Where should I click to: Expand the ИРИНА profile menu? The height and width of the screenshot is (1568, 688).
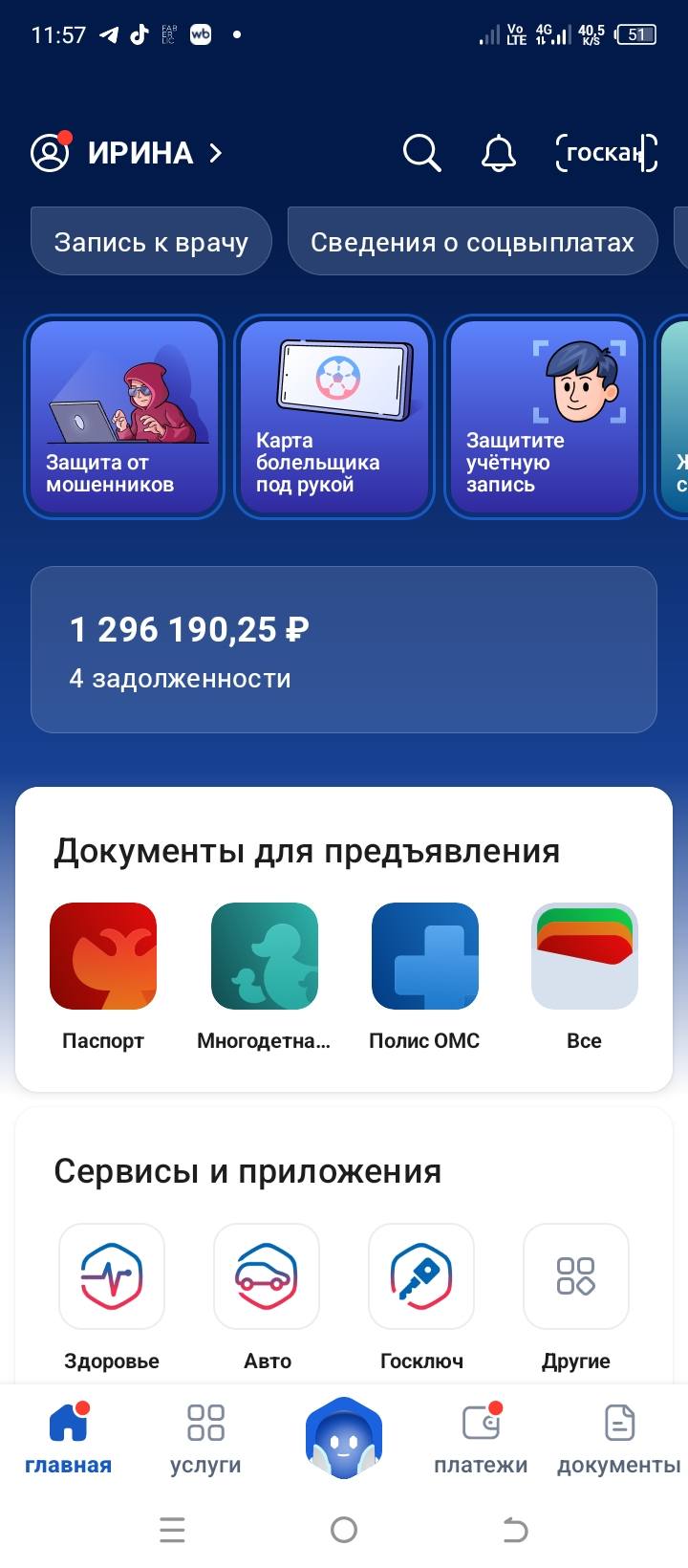(x=139, y=152)
